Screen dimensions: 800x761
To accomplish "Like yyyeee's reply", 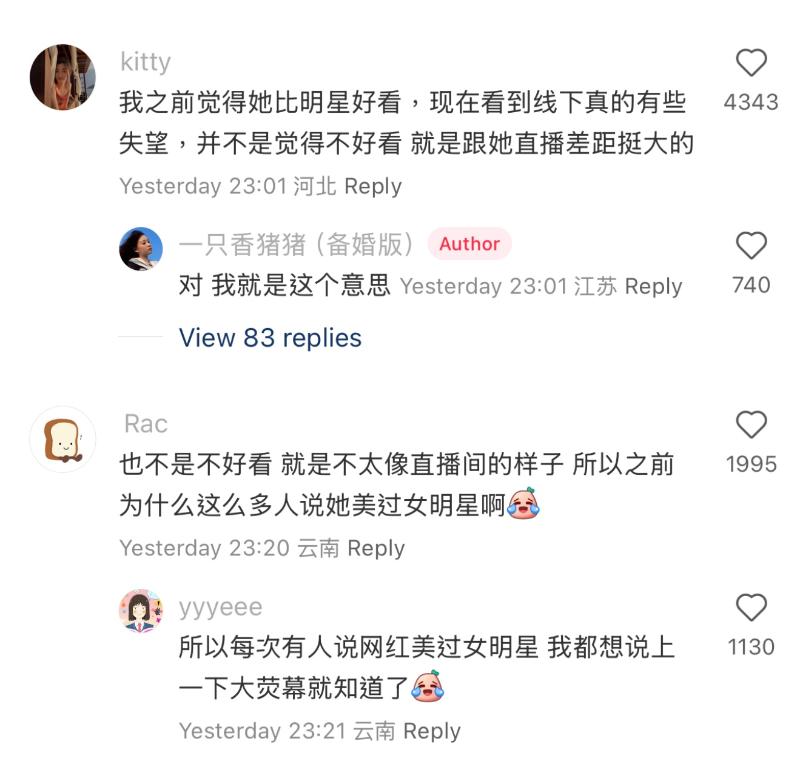I will pyautogui.click(x=750, y=608).
